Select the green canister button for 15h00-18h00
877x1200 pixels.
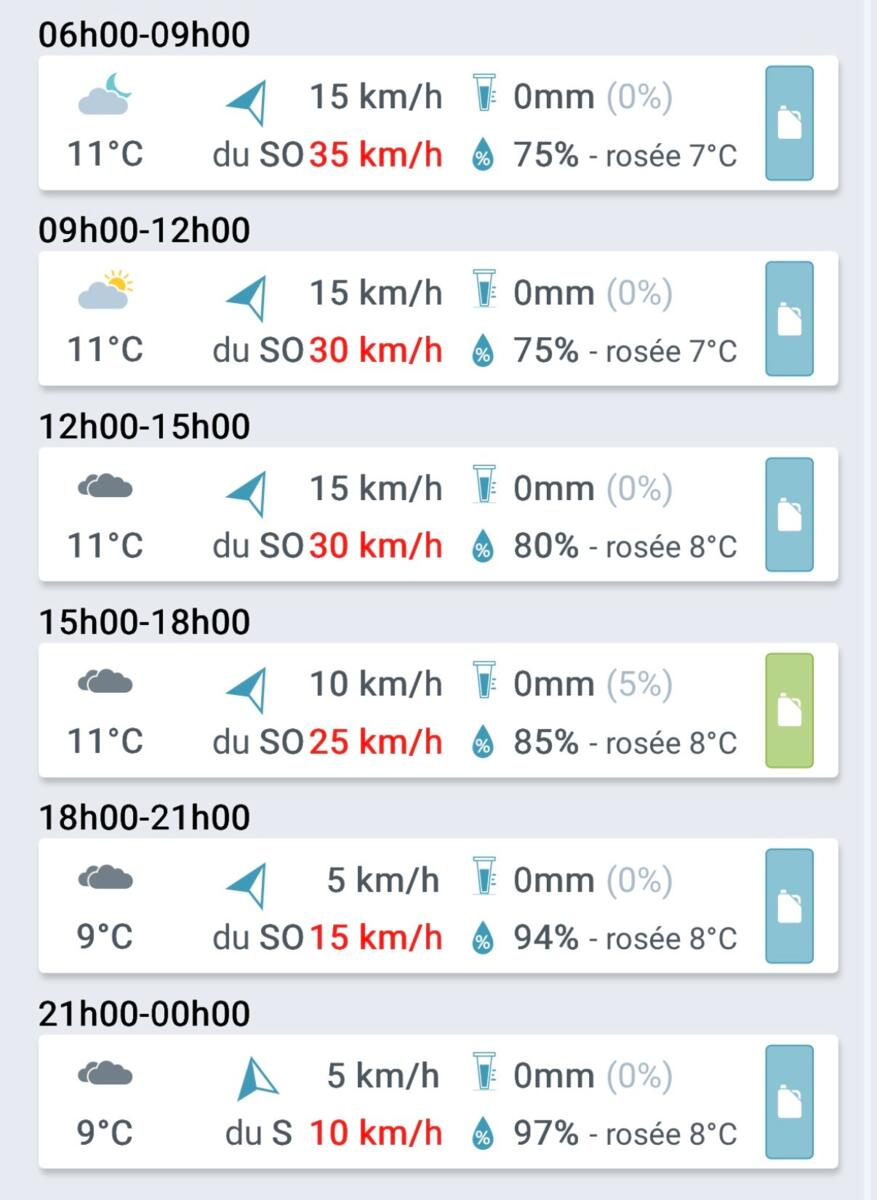tap(789, 711)
